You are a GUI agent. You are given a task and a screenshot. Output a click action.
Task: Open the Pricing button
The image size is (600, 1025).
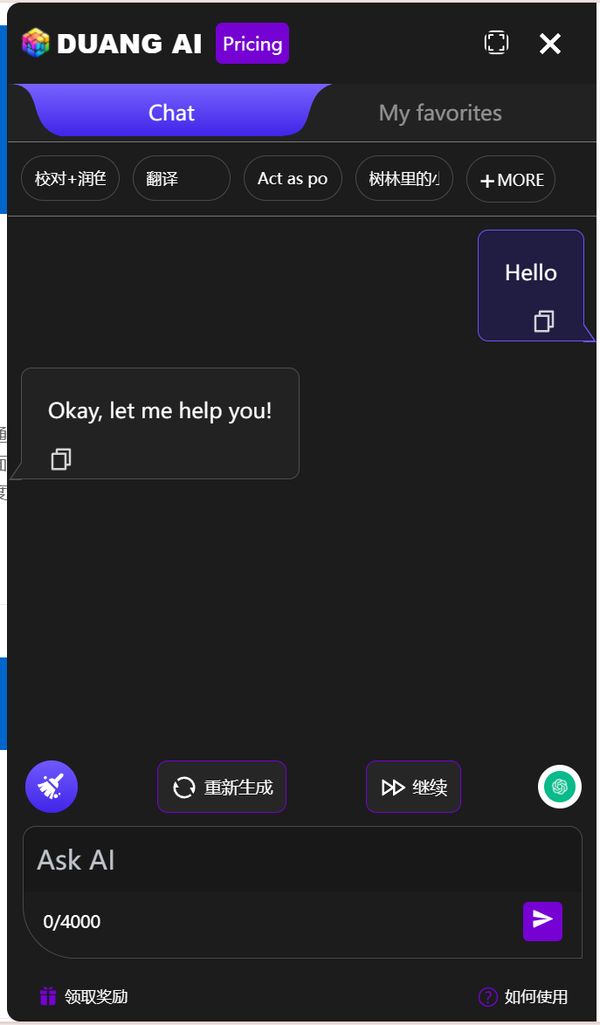pyautogui.click(x=252, y=44)
